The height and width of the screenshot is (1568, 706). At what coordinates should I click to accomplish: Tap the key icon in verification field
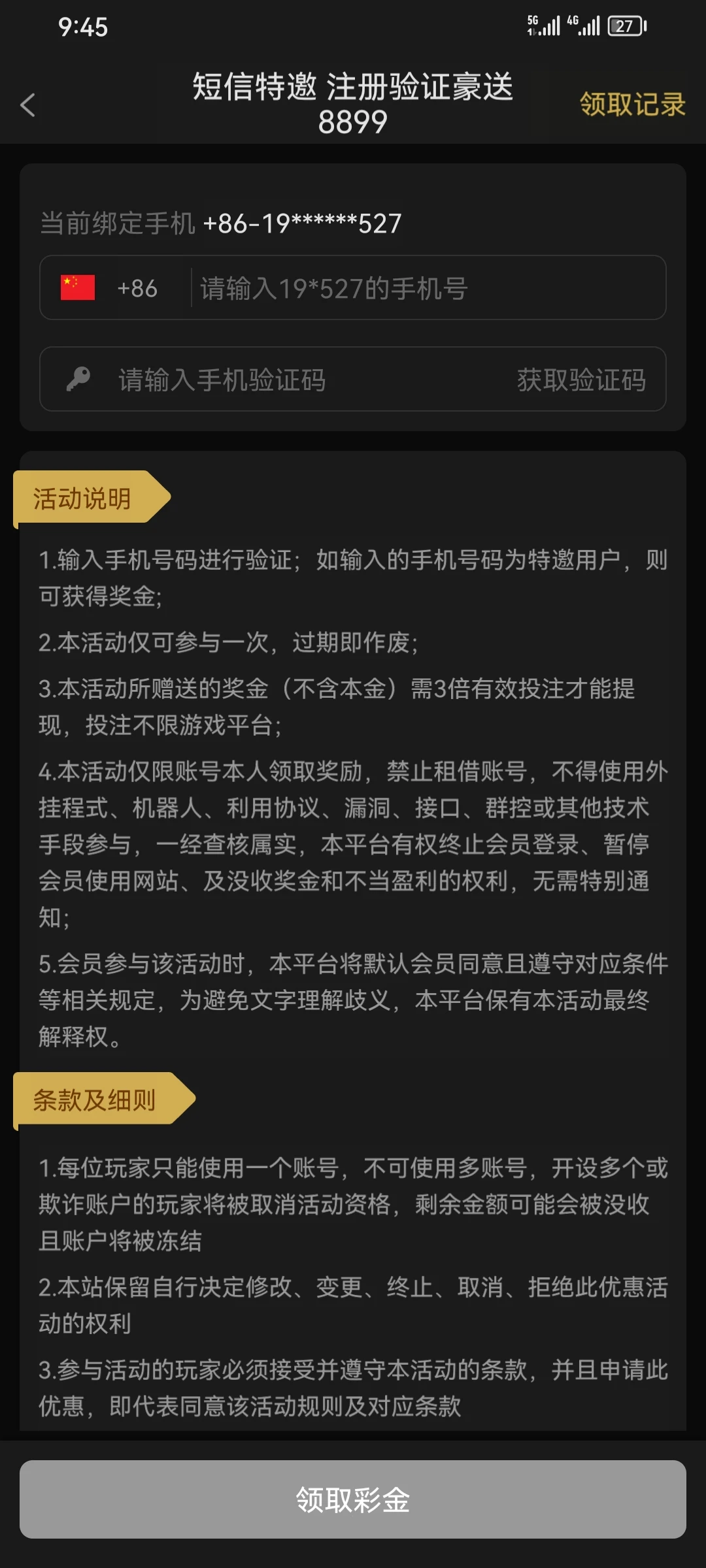coord(78,379)
